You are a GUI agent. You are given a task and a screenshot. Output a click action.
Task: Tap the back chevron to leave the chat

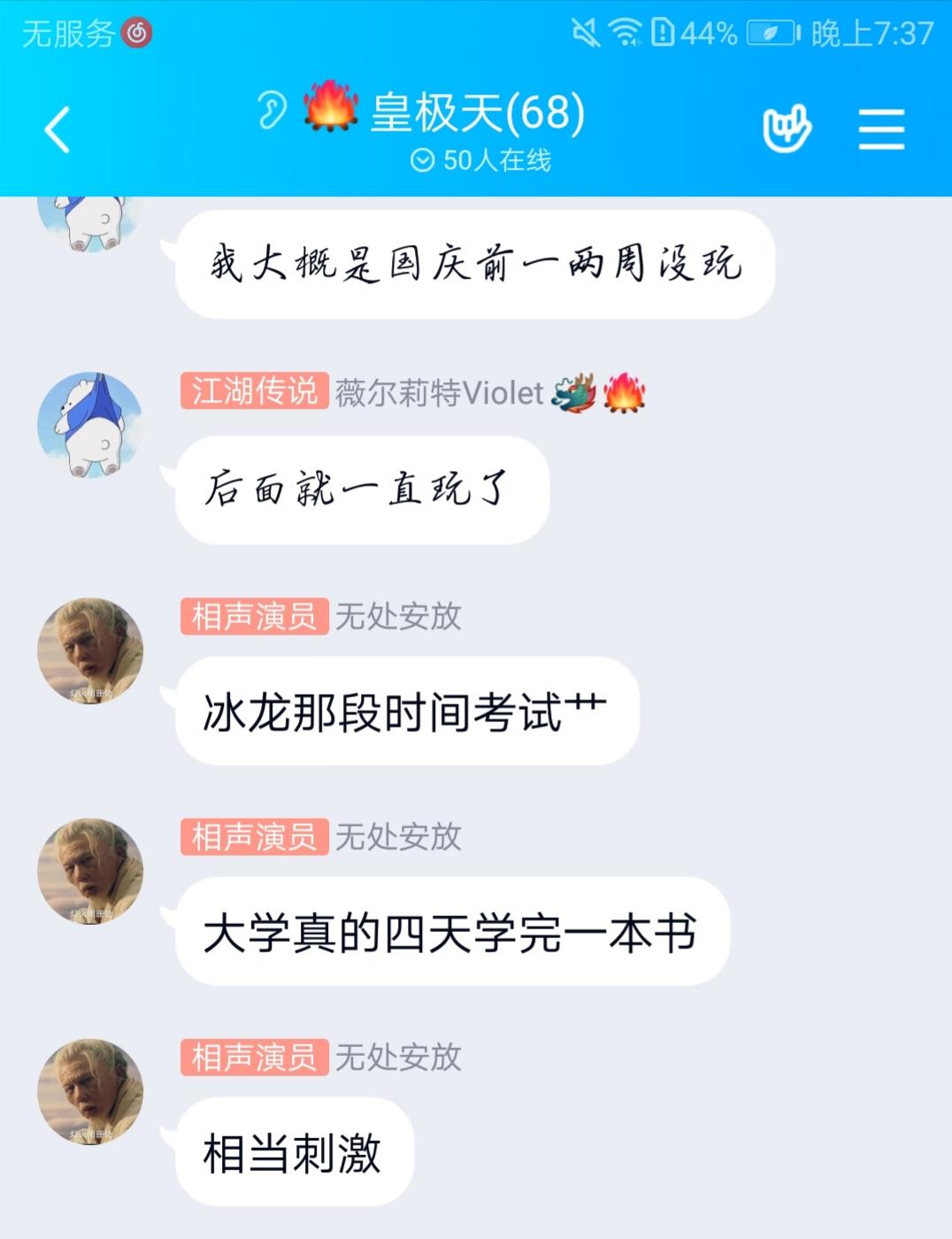[x=55, y=127]
